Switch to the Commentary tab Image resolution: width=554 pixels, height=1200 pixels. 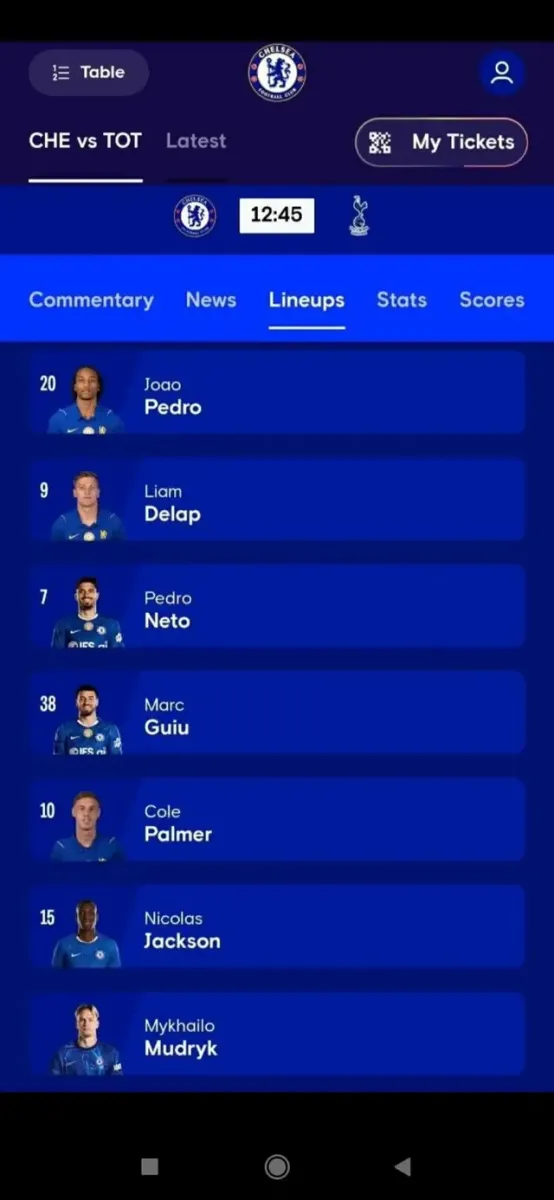[x=91, y=299]
